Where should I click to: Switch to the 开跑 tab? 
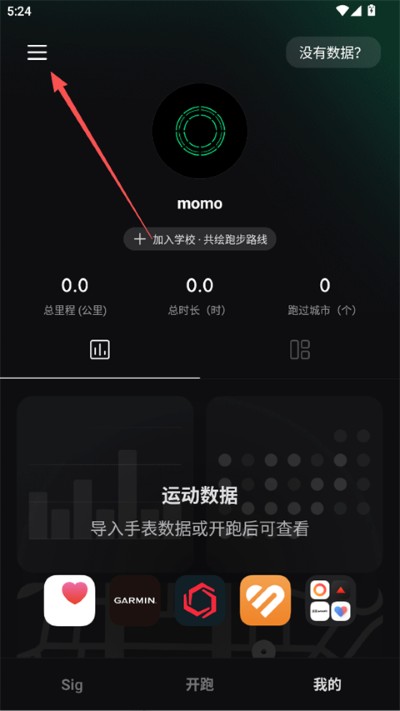(200, 685)
